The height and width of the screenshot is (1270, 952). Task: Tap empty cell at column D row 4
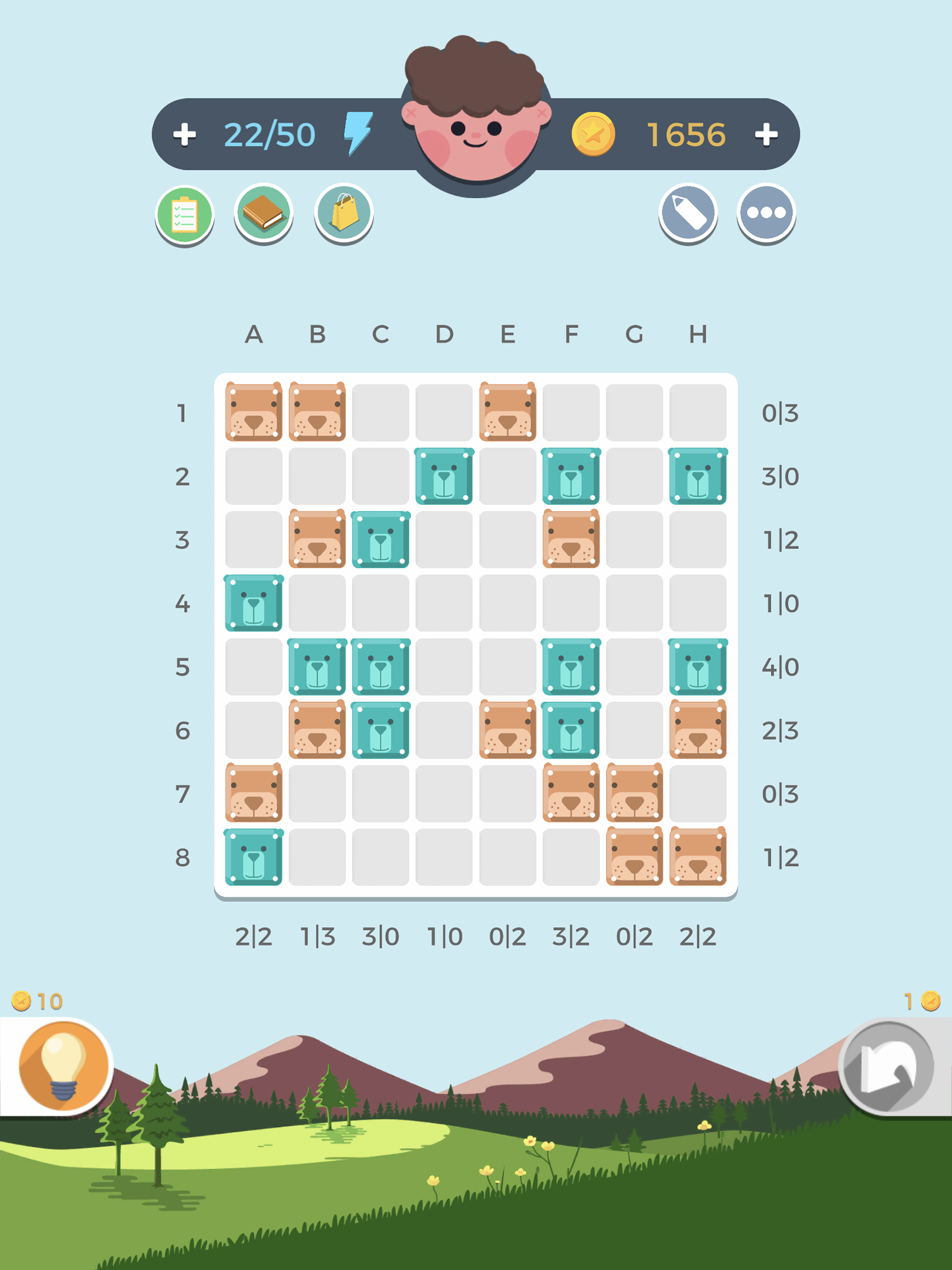[x=444, y=603]
